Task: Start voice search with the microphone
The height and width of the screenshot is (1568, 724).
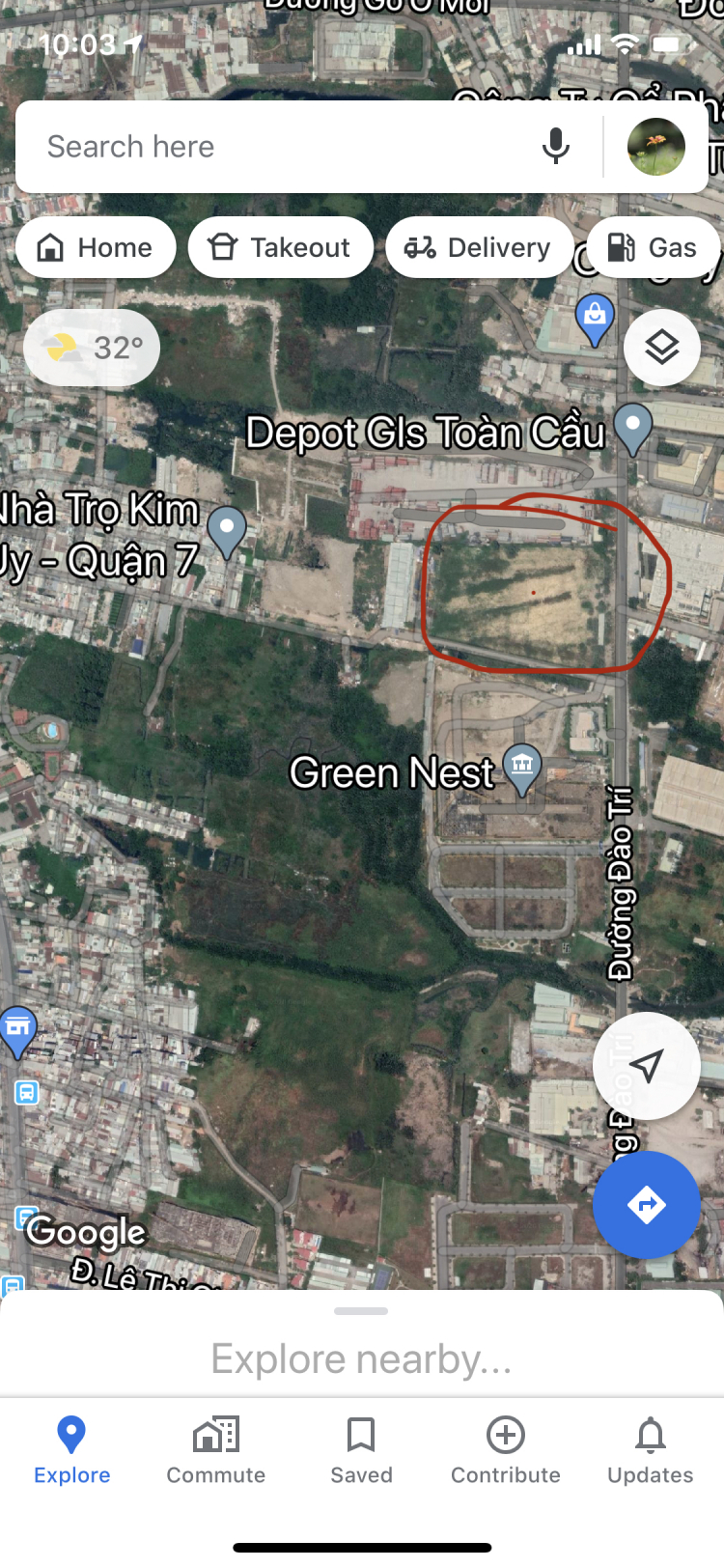Action: coord(556,147)
